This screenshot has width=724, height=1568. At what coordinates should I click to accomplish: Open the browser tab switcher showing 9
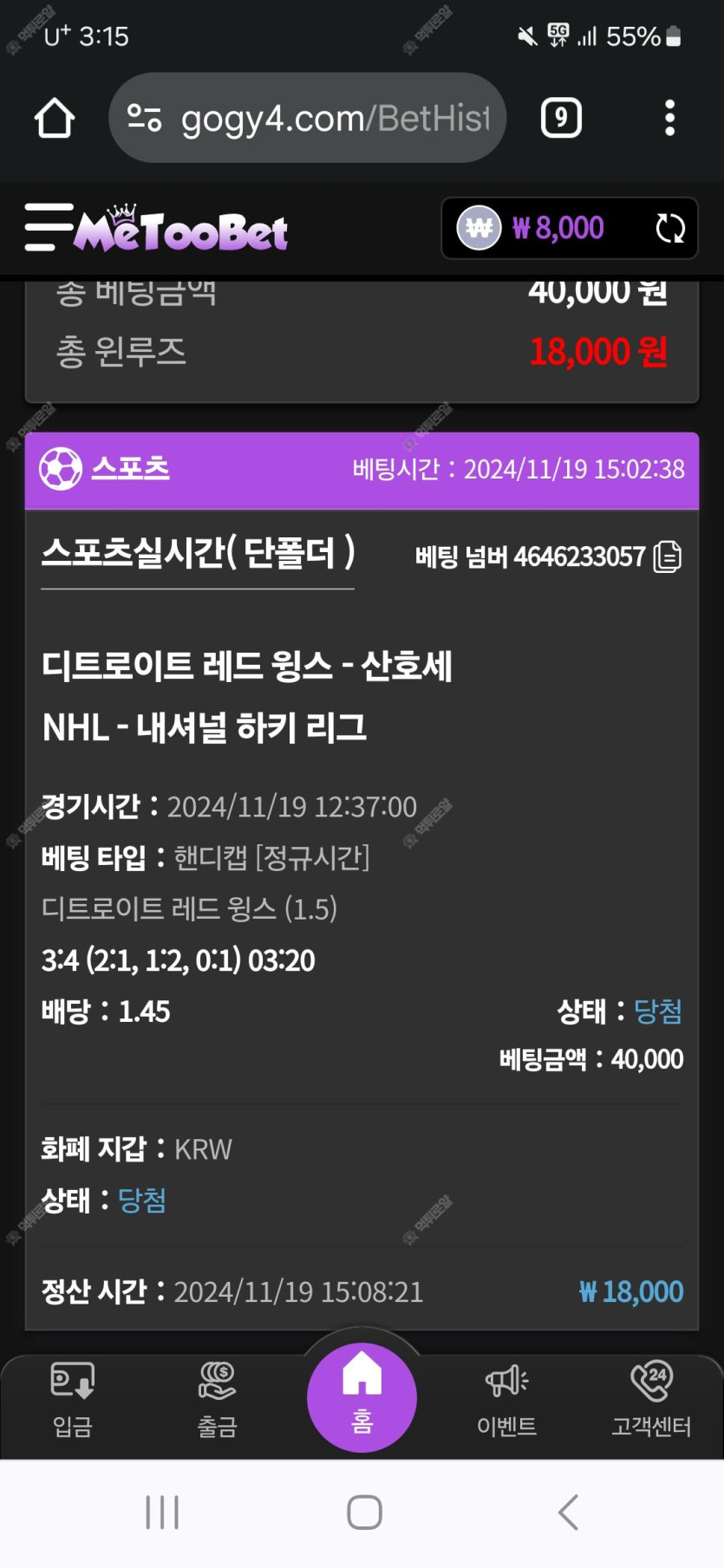point(561,118)
